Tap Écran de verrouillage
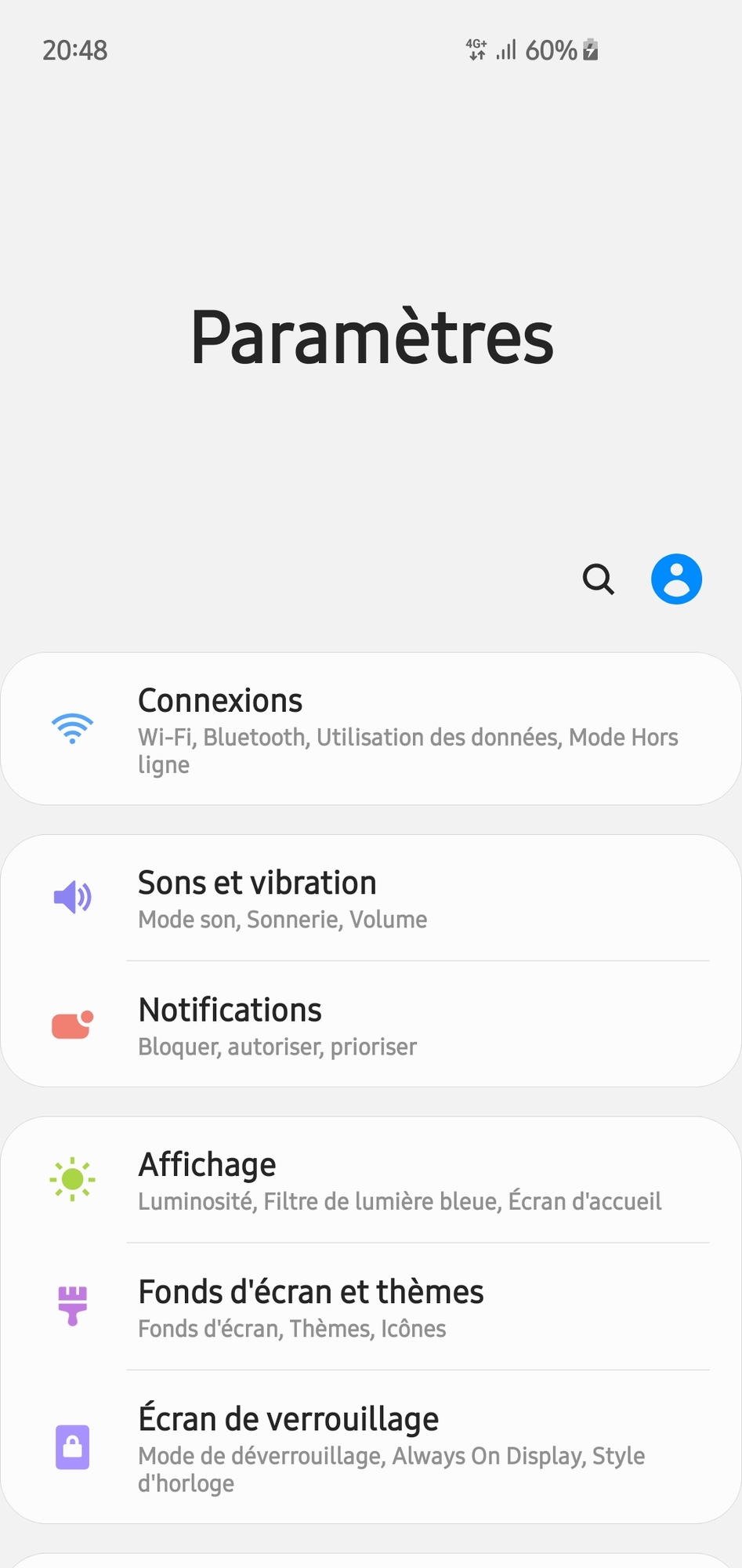Viewport: 742px width, 1568px height. point(371,1447)
